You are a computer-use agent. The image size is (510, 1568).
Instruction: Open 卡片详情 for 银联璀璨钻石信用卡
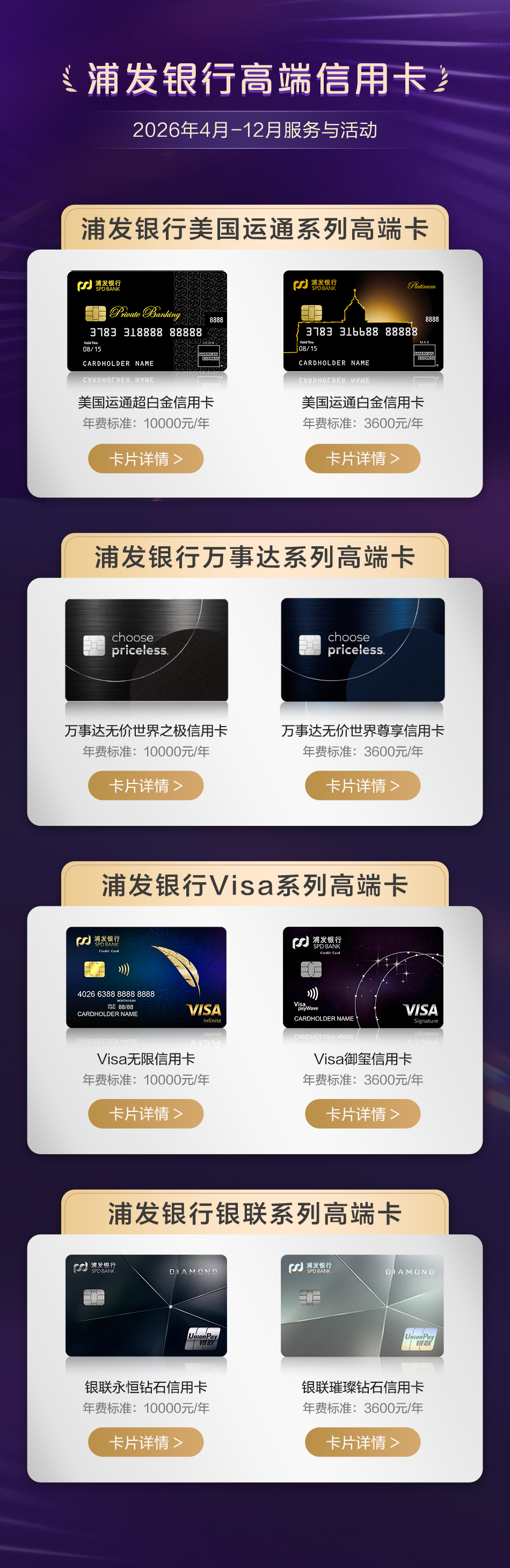click(x=362, y=1442)
